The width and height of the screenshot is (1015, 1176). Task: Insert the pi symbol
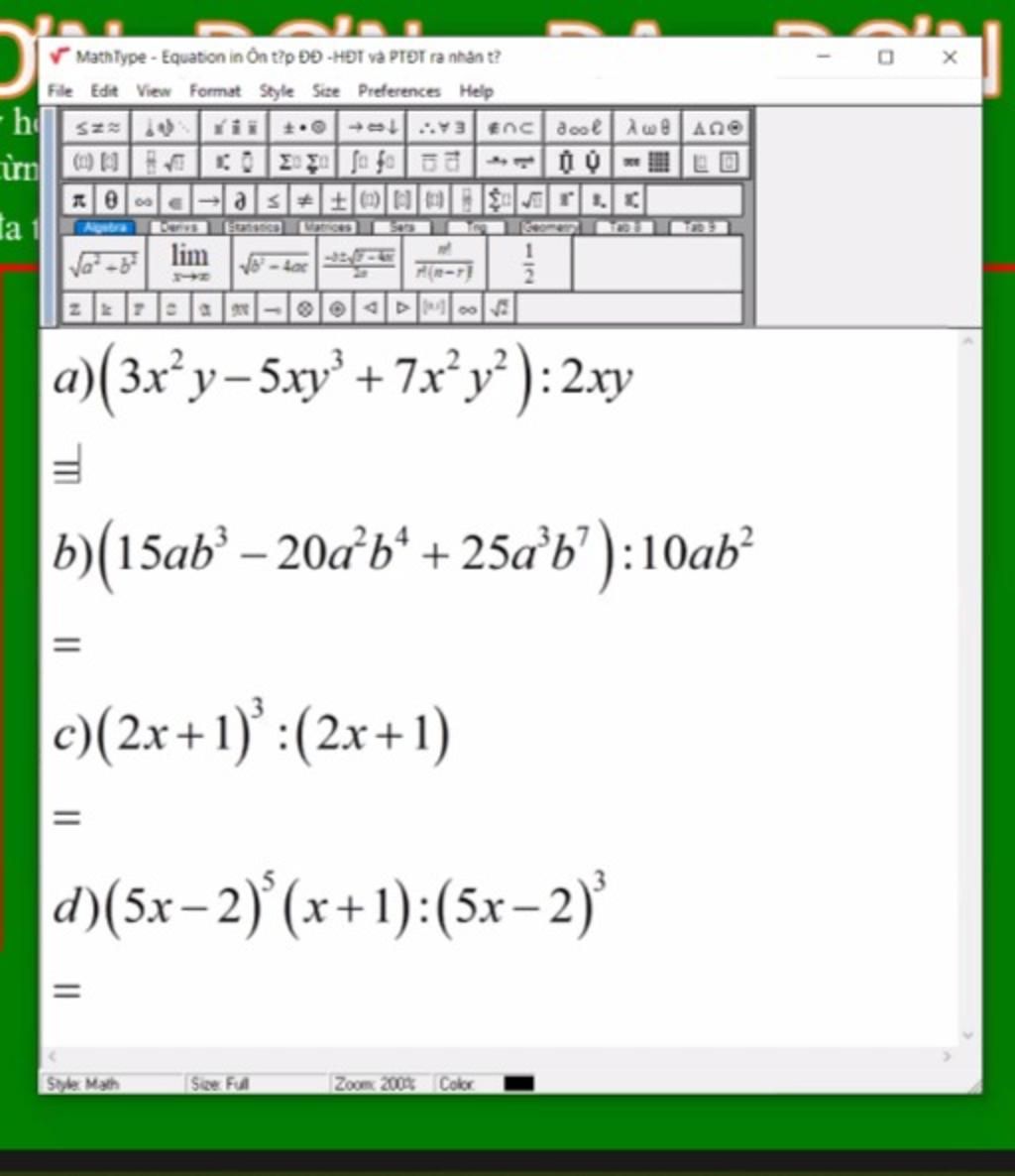78,200
